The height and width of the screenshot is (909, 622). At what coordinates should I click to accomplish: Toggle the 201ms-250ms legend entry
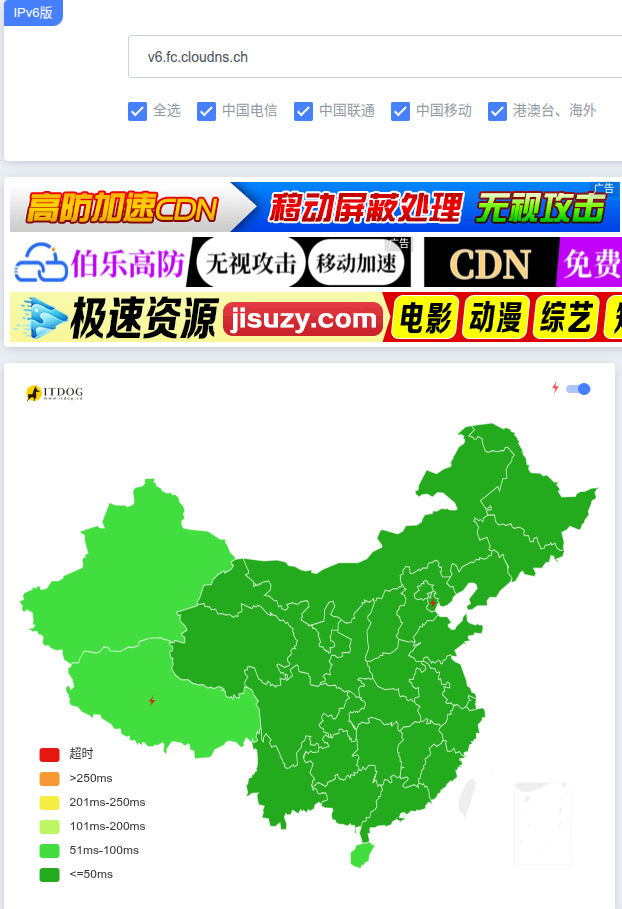coord(92,802)
